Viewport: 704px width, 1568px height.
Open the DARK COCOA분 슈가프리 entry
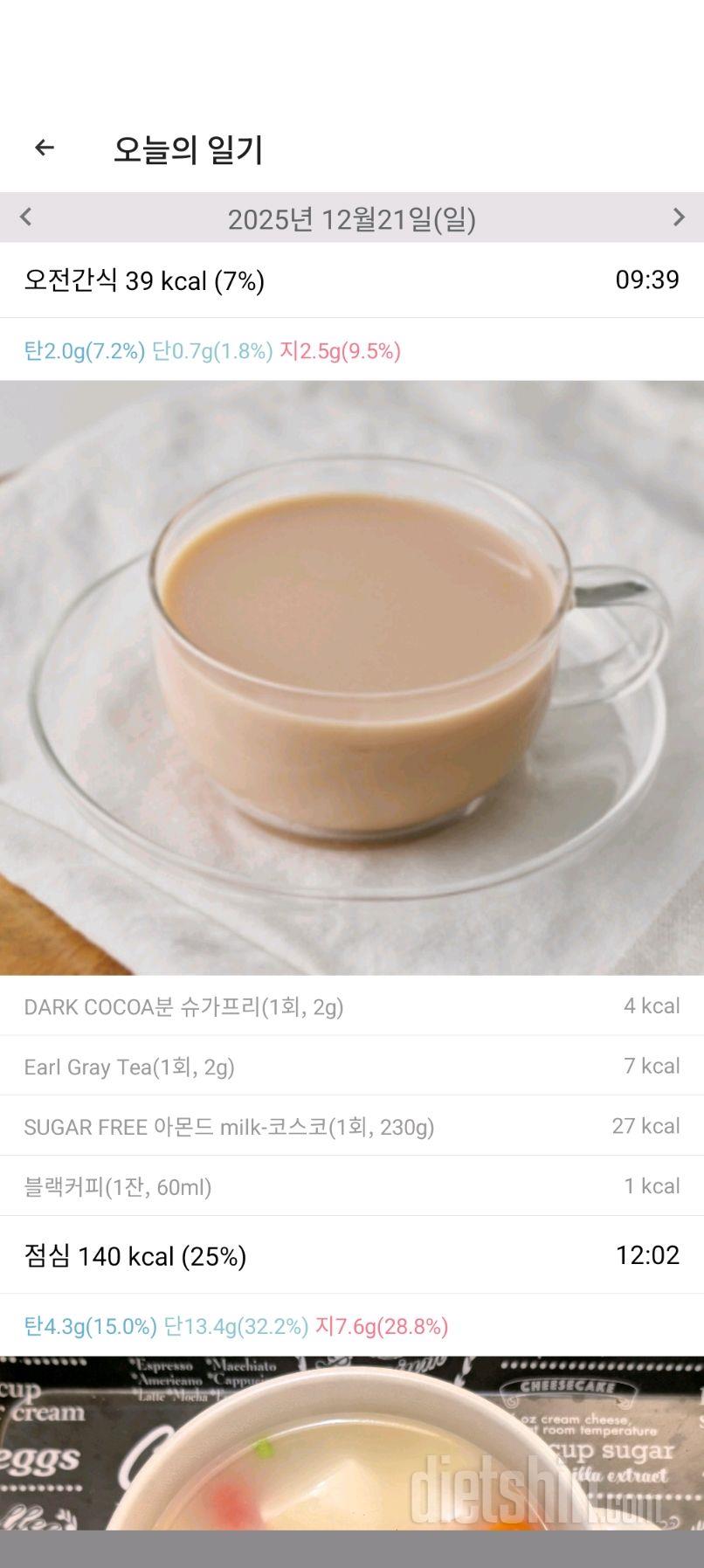click(x=352, y=1006)
